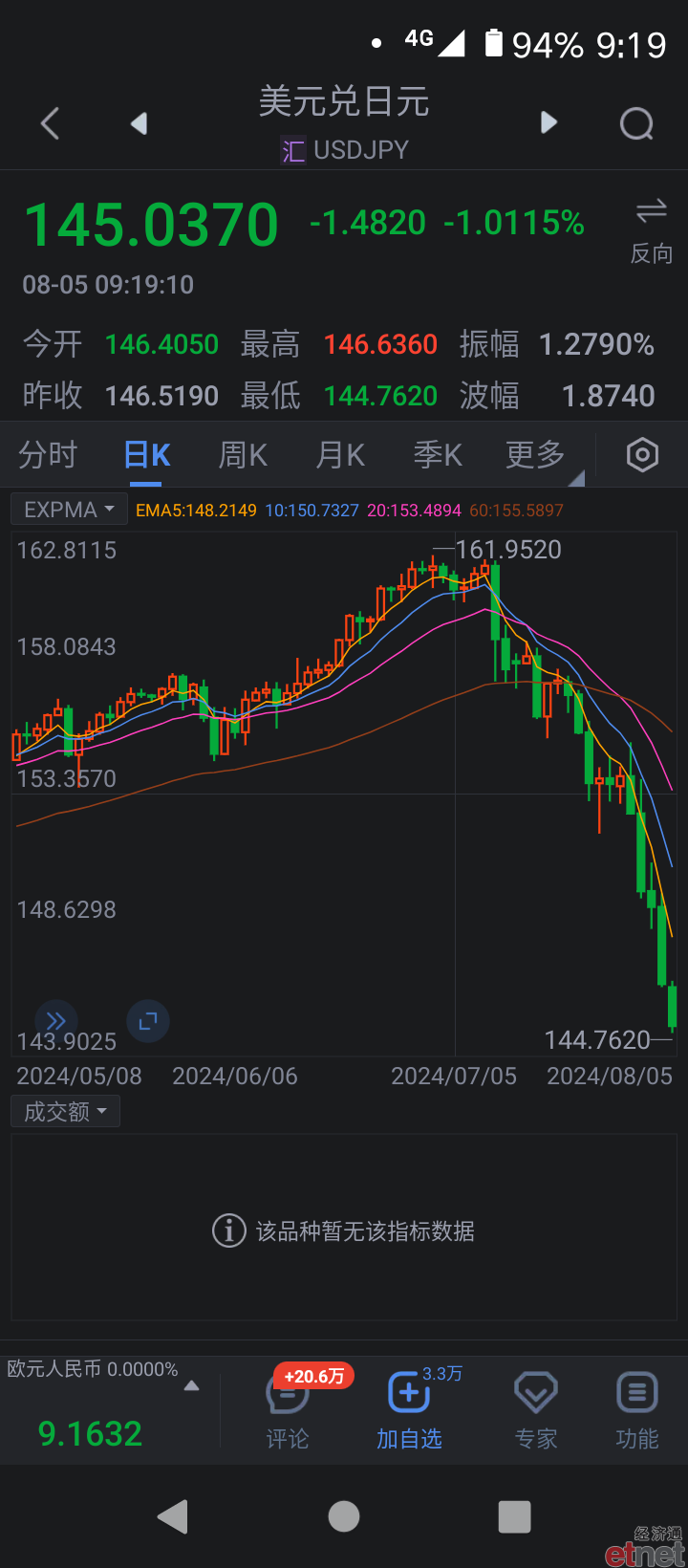Viewport: 688px width, 1568px height.
Task: Switch to the 周K chart tab
Action: (243, 455)
